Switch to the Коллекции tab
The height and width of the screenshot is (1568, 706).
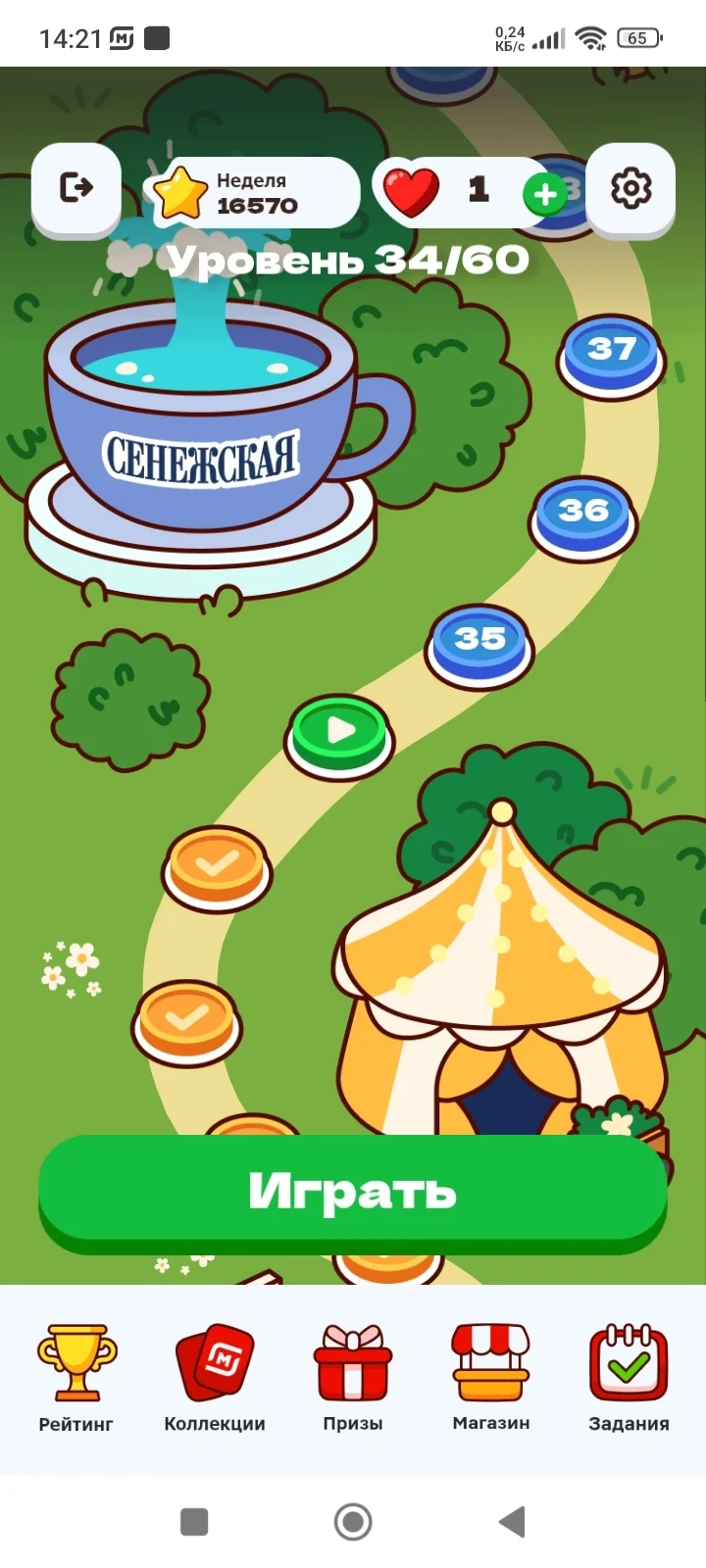[215, 1378]
